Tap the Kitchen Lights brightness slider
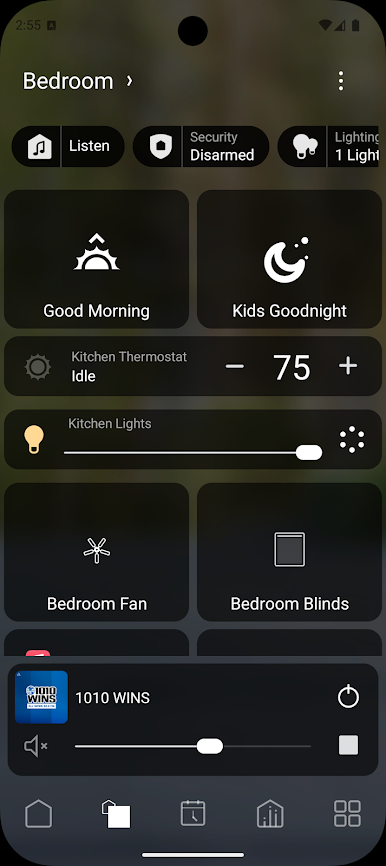Image resolution: width=386 pixels, height=866 pixels. click(193, 453)
